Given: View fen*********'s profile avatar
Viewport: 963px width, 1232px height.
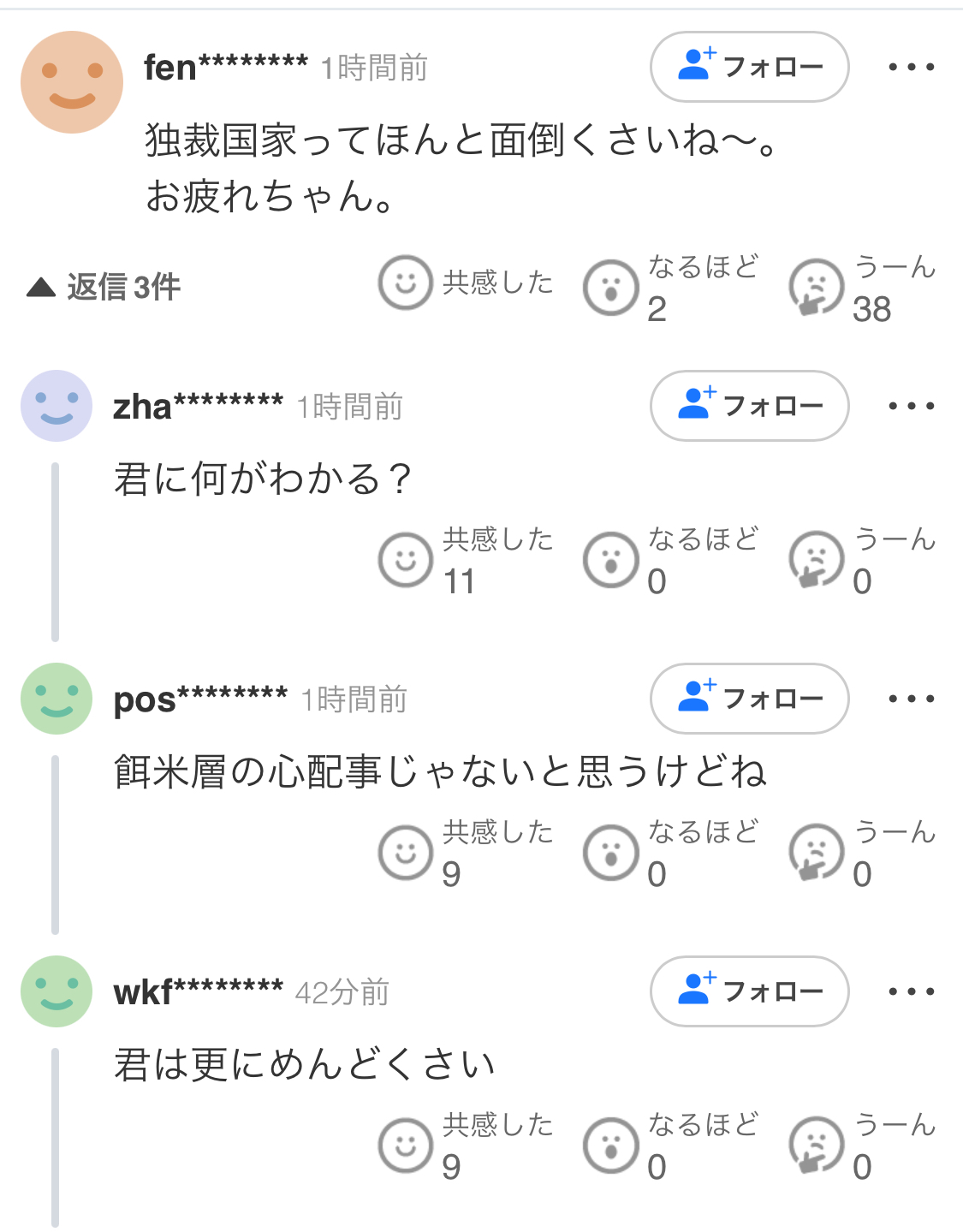Looking at the screenshot, I should click(72, 82).
